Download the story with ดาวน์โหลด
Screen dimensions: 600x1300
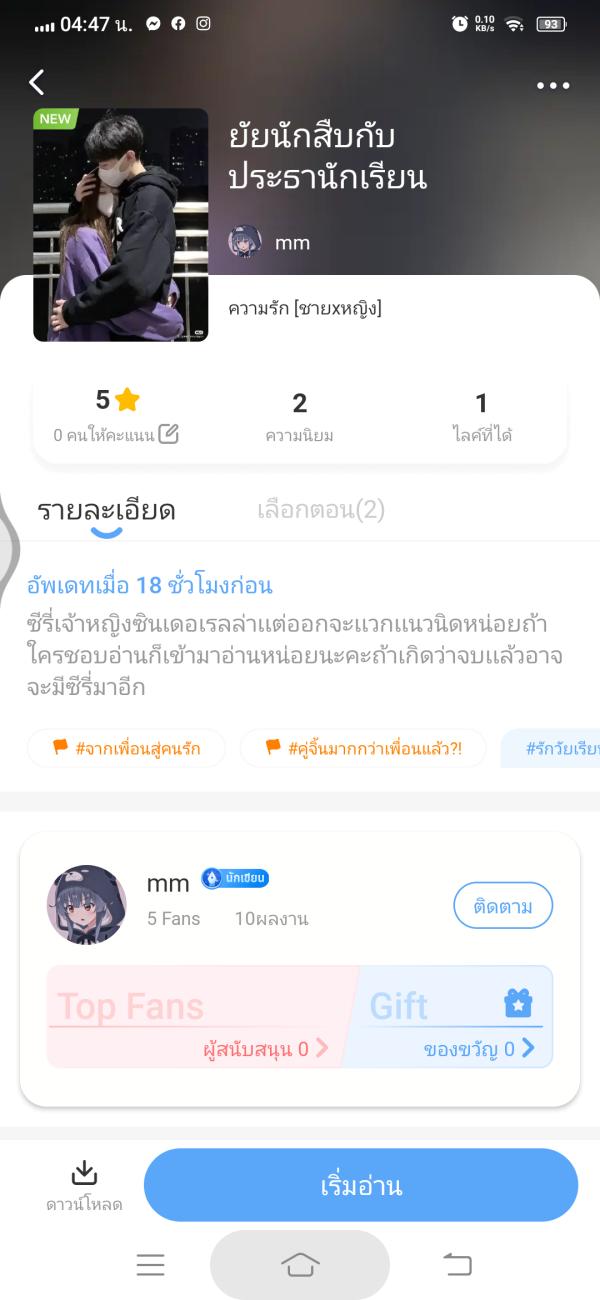(x=84, y=1185)
